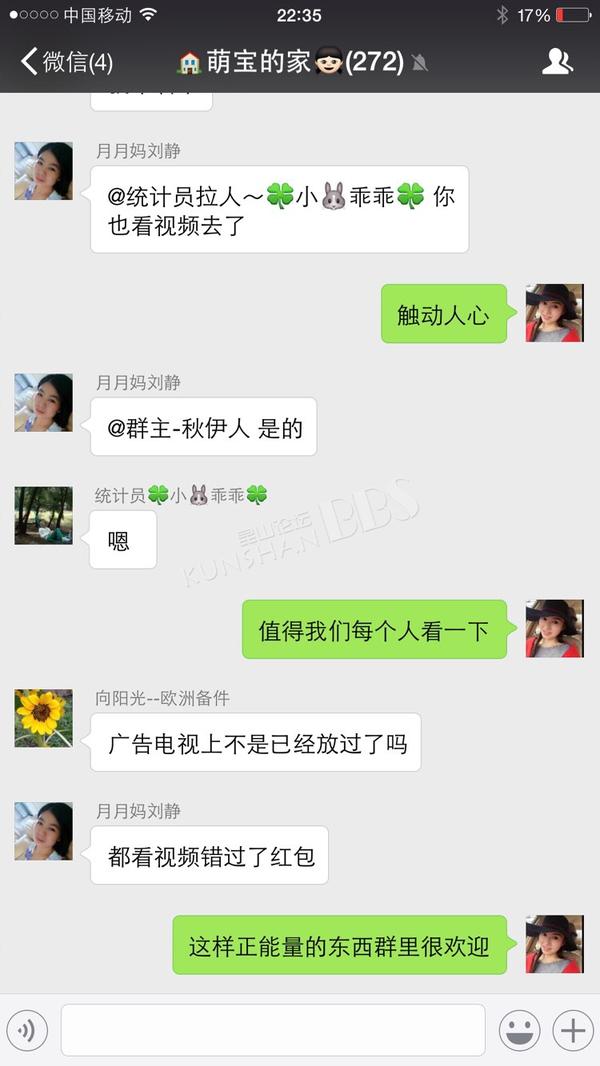Switch to voice message input
Viewport: 600px width, 1066px height.
click(x=27, y=1031)
